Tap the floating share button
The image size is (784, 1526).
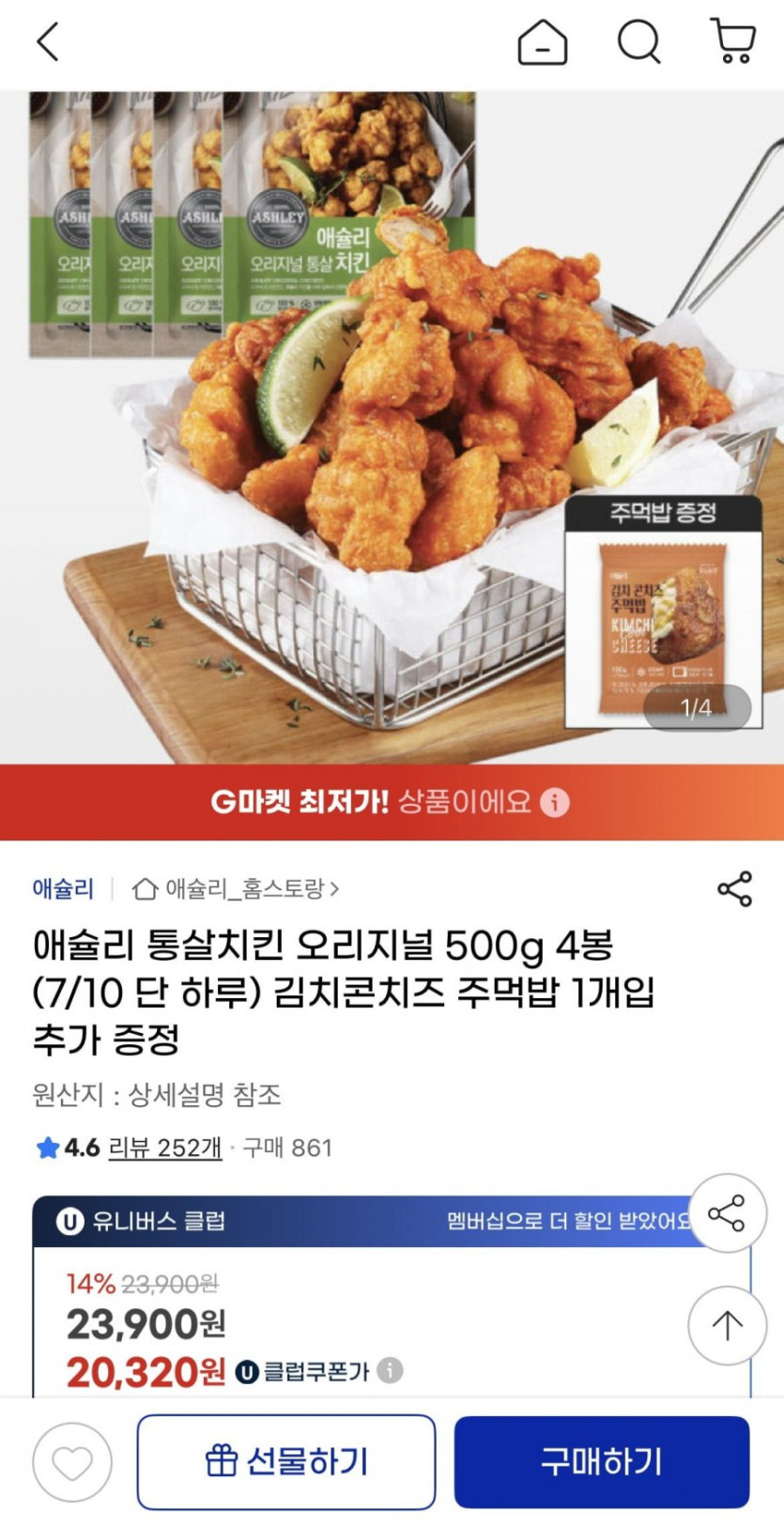point(727,1213)
